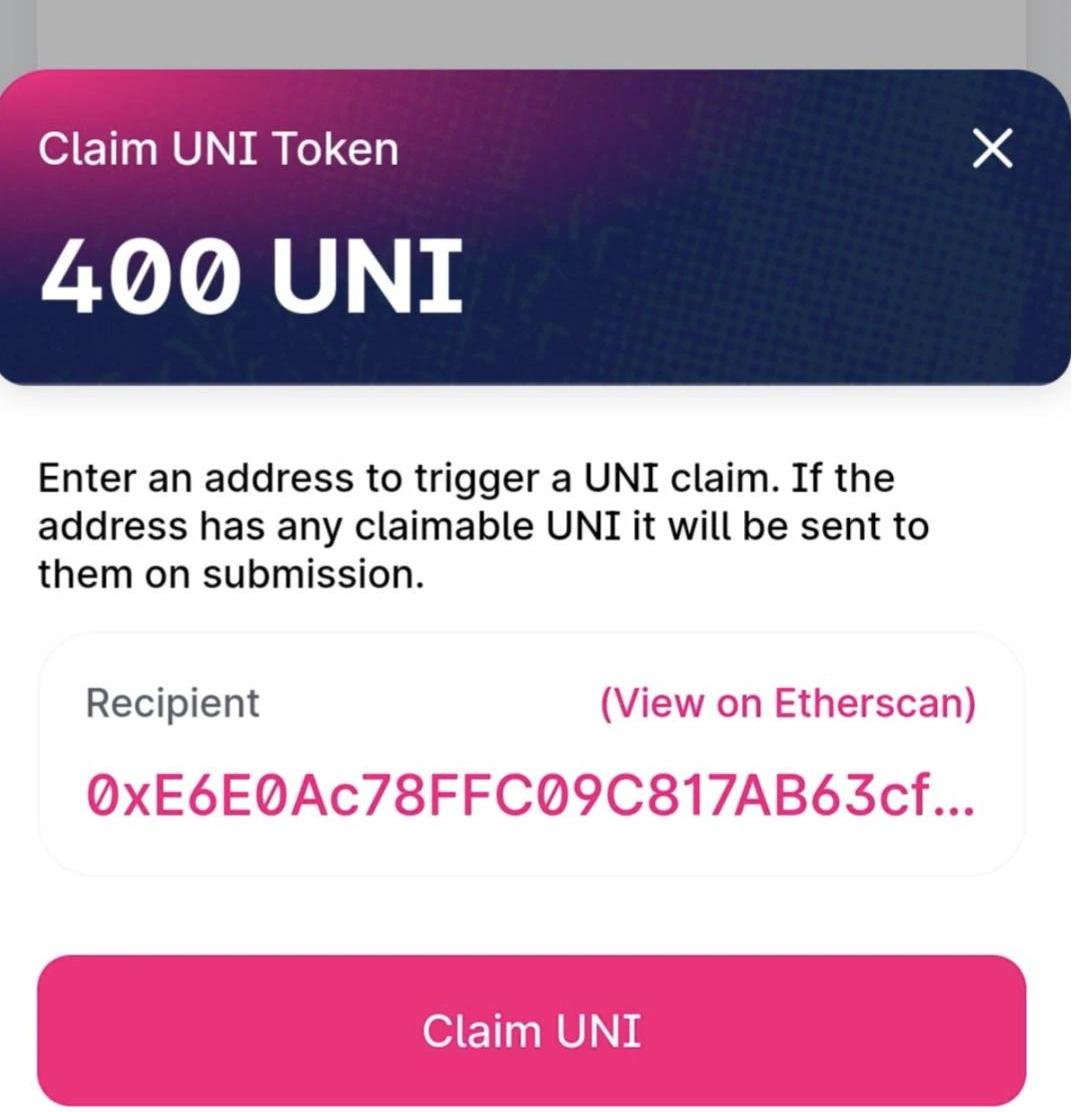
Task: Open the View on Etherscan link
Action: pyautogui.click(x=787, y=703)
